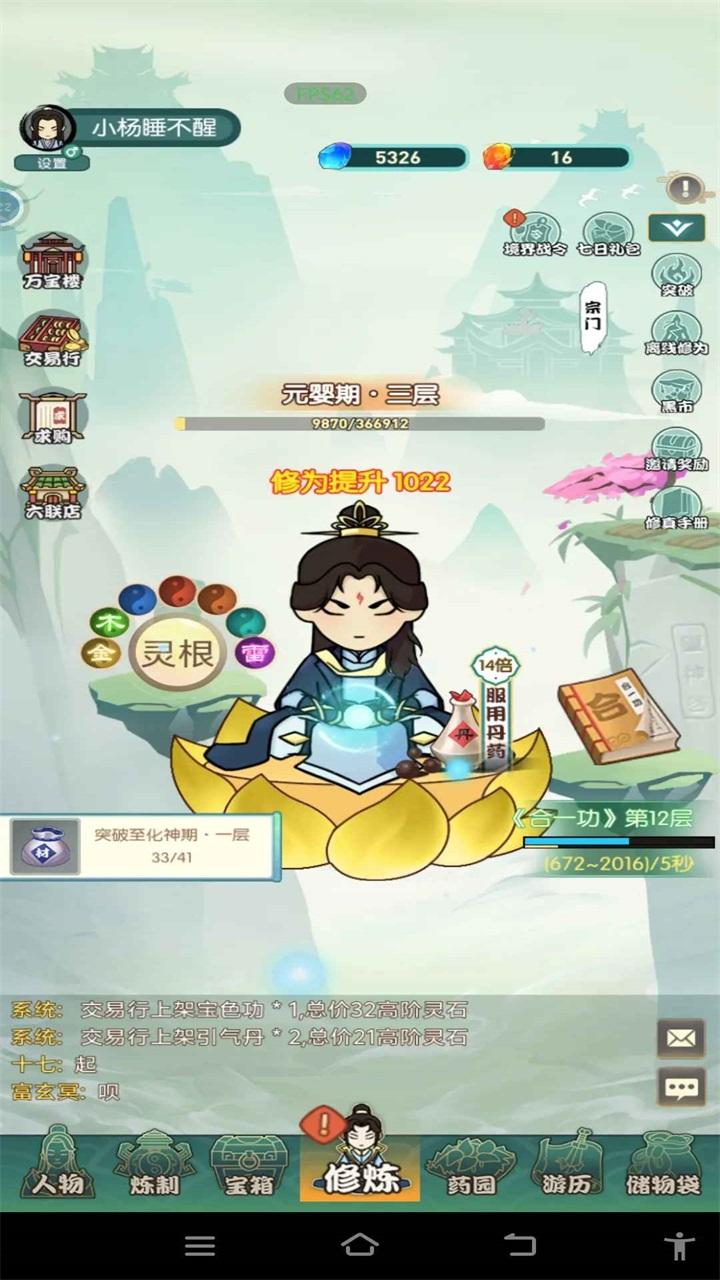Claim 离线修为 offline cultivation
This screenshot has height=1280, width=720.
pyautogui.click(x=677, y=333)
